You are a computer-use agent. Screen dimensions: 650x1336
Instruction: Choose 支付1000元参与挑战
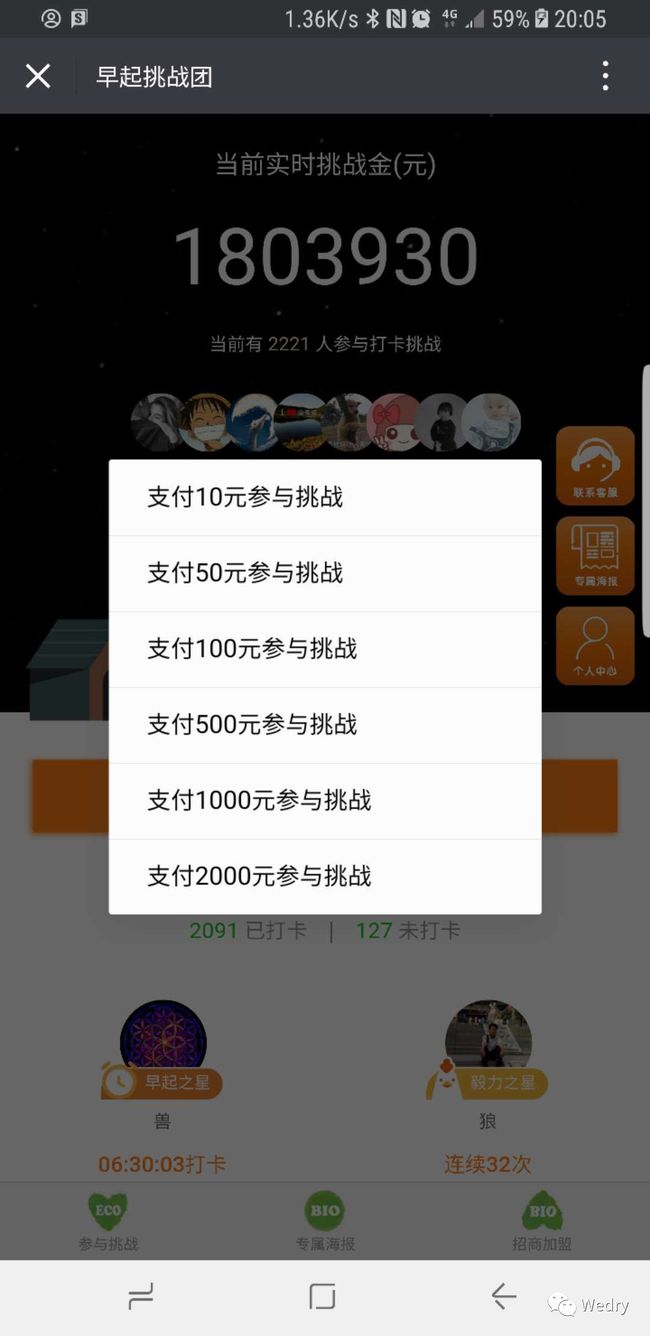[x=325, y=801]
